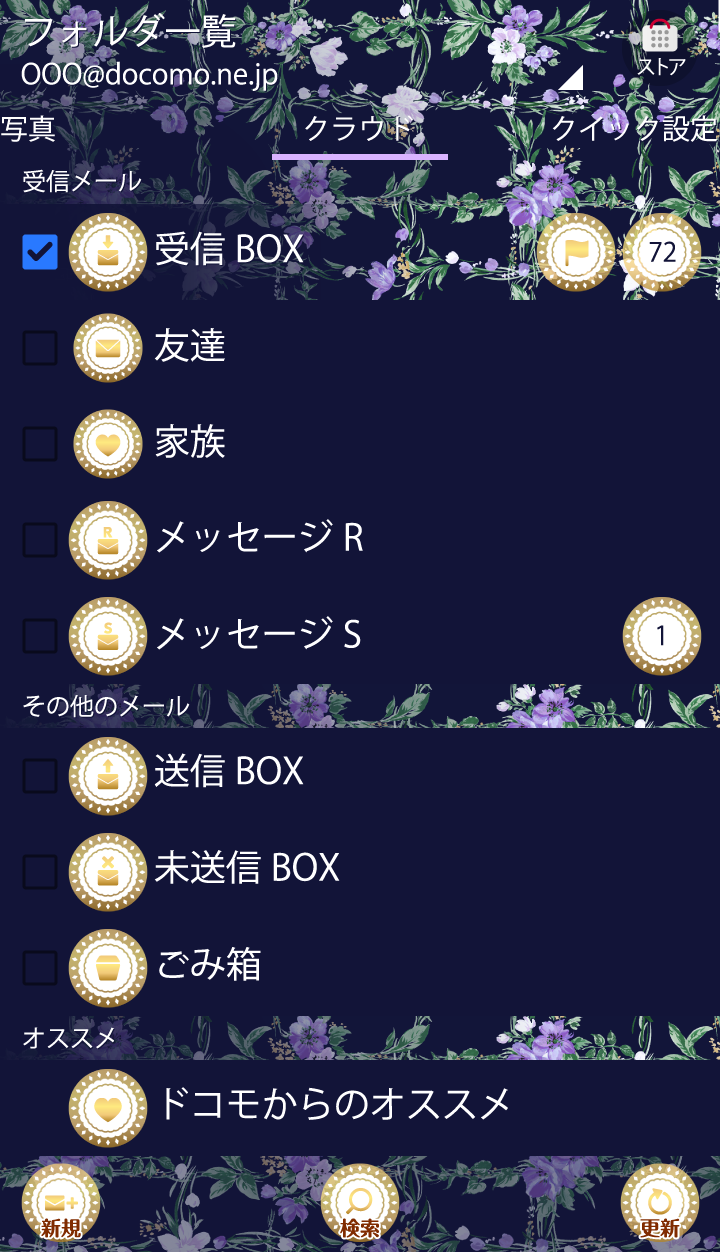The image size is (720, 1252).
Task: Open ドコモからのオススメ
Action: [x=334, y=1105]
